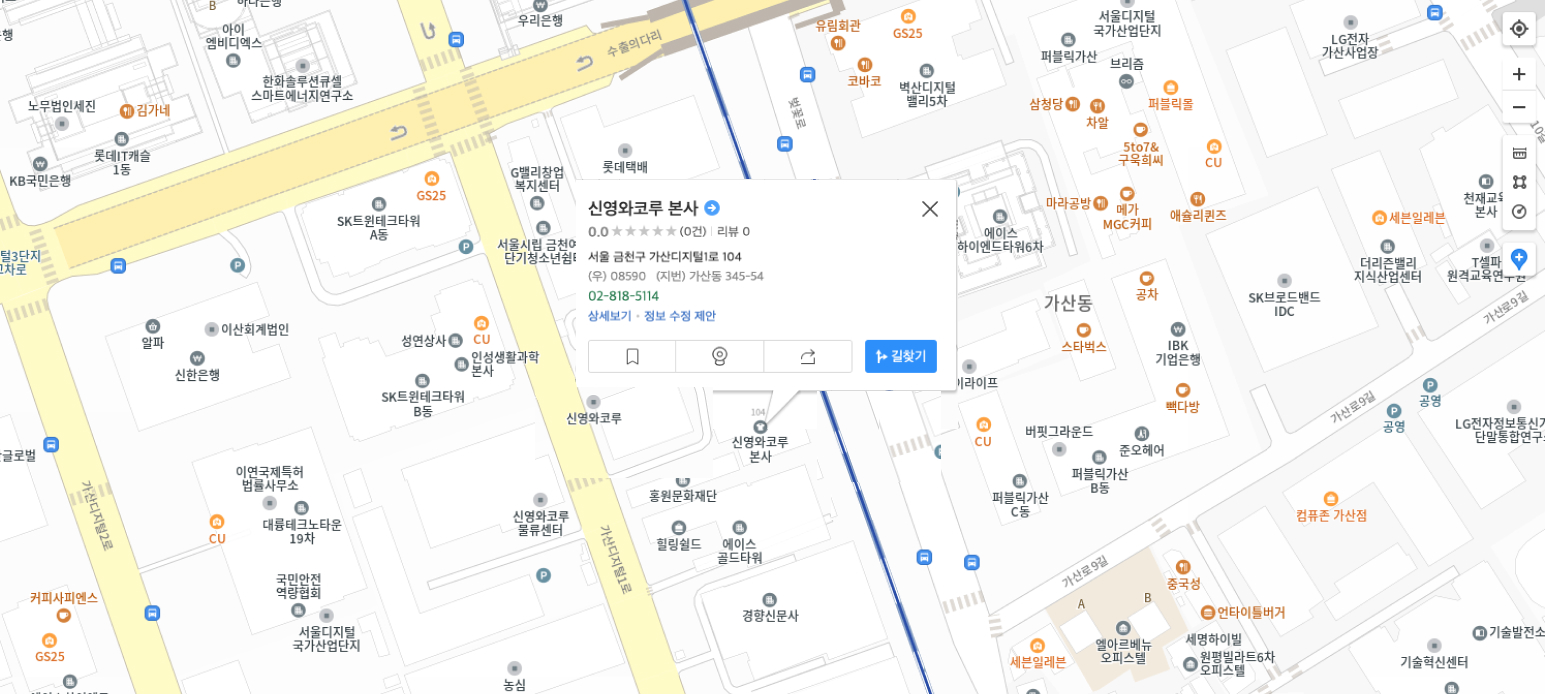1545x694 pixels.
Task: Select the area measuring tool
Action: [1518, 182]
